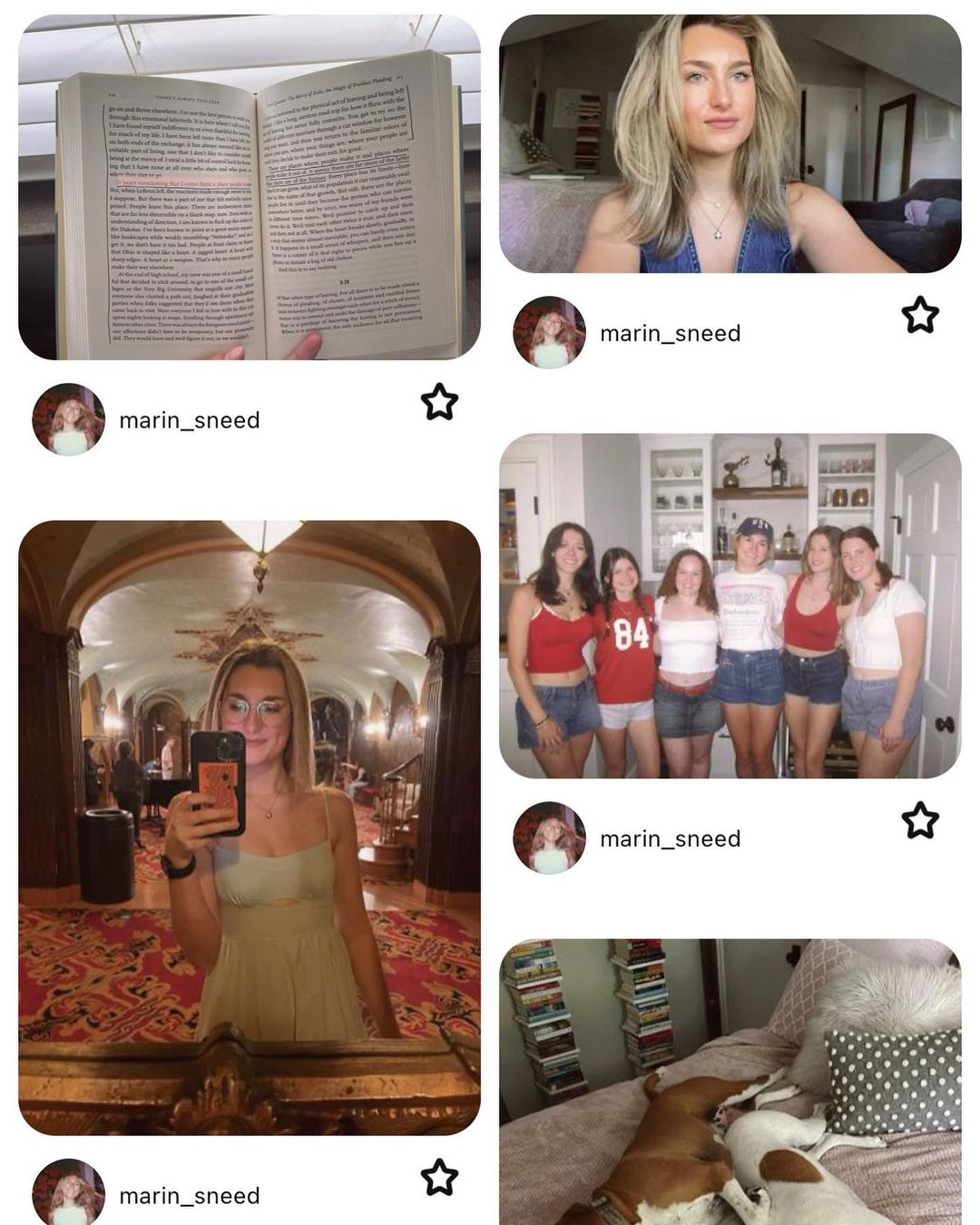
Task: Star the blonde woman selfie post
Action: point(920,315)
